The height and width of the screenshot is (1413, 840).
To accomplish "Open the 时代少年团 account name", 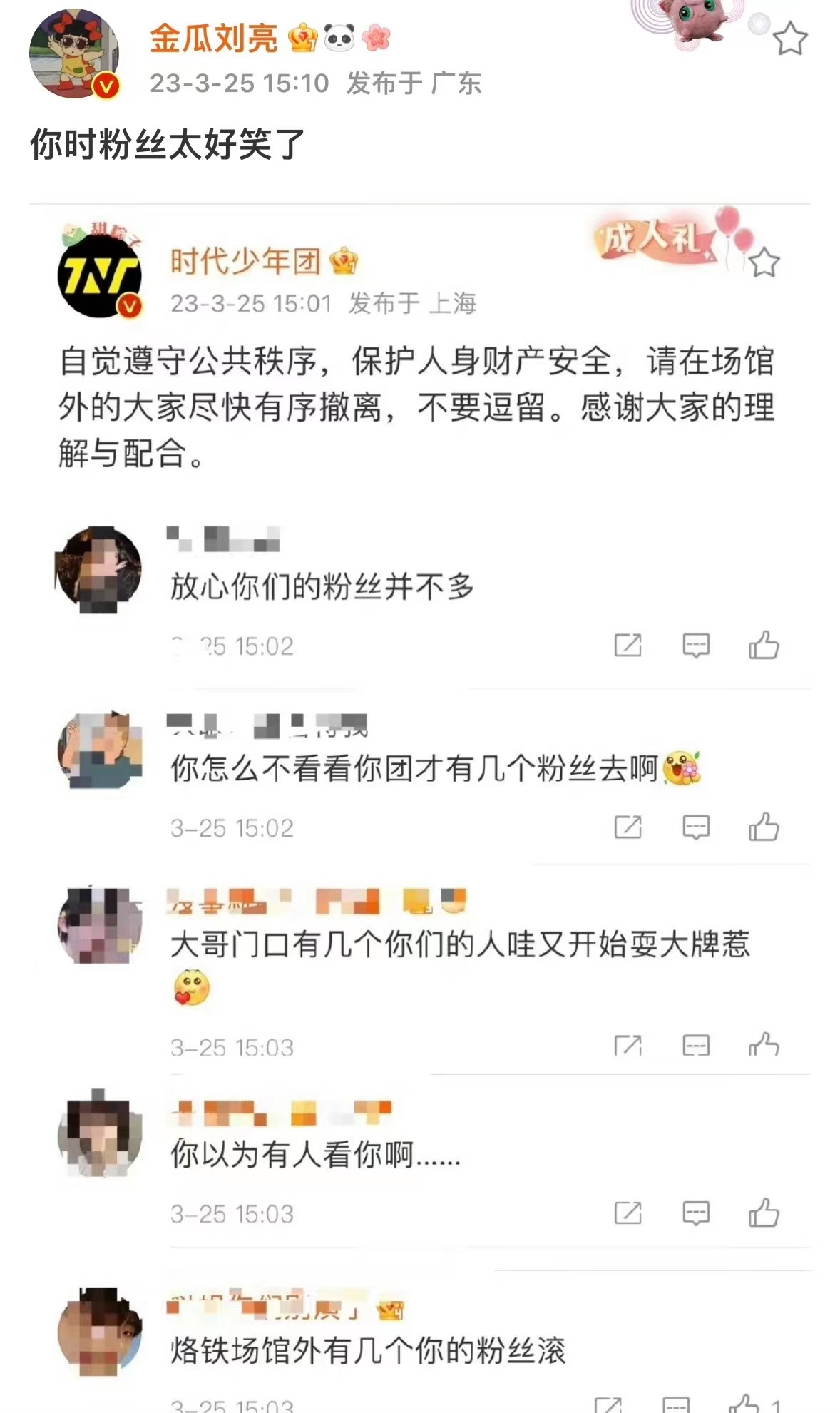I will (x=246, y=262).
